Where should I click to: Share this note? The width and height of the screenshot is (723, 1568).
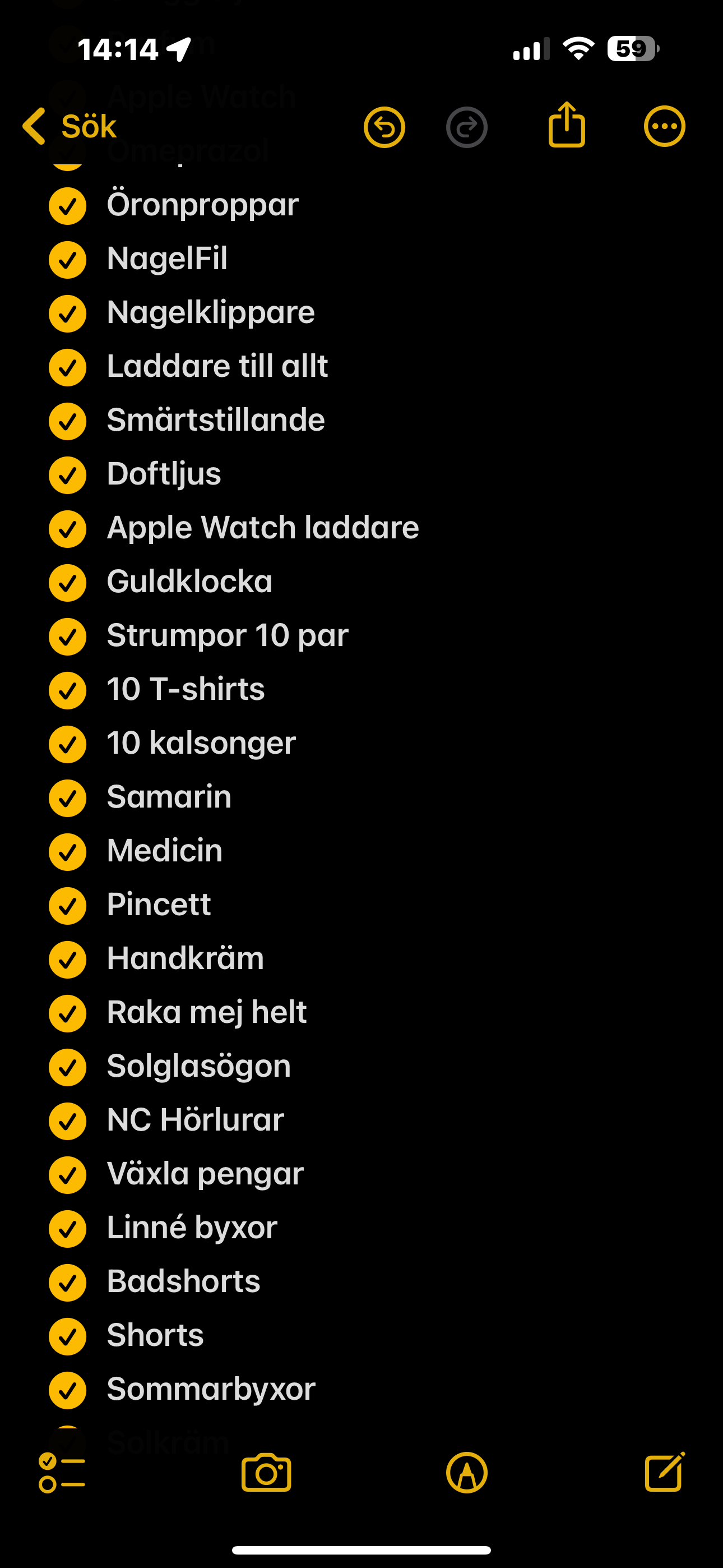point(567,125)
